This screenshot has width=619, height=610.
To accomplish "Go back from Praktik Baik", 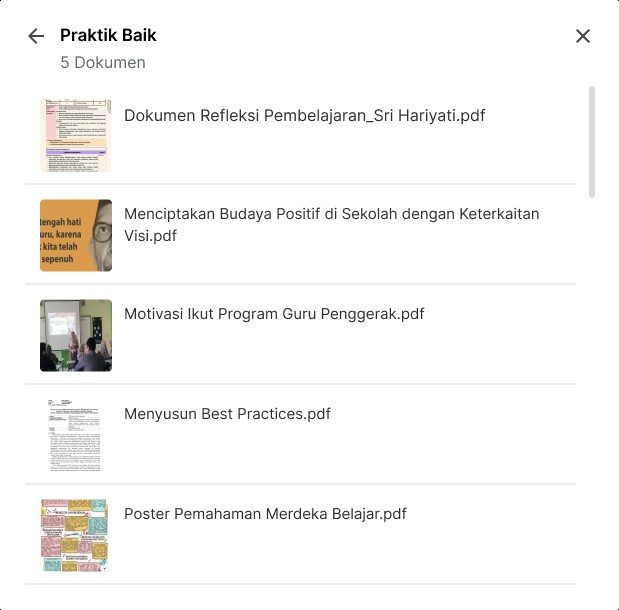I will [36, 36].
